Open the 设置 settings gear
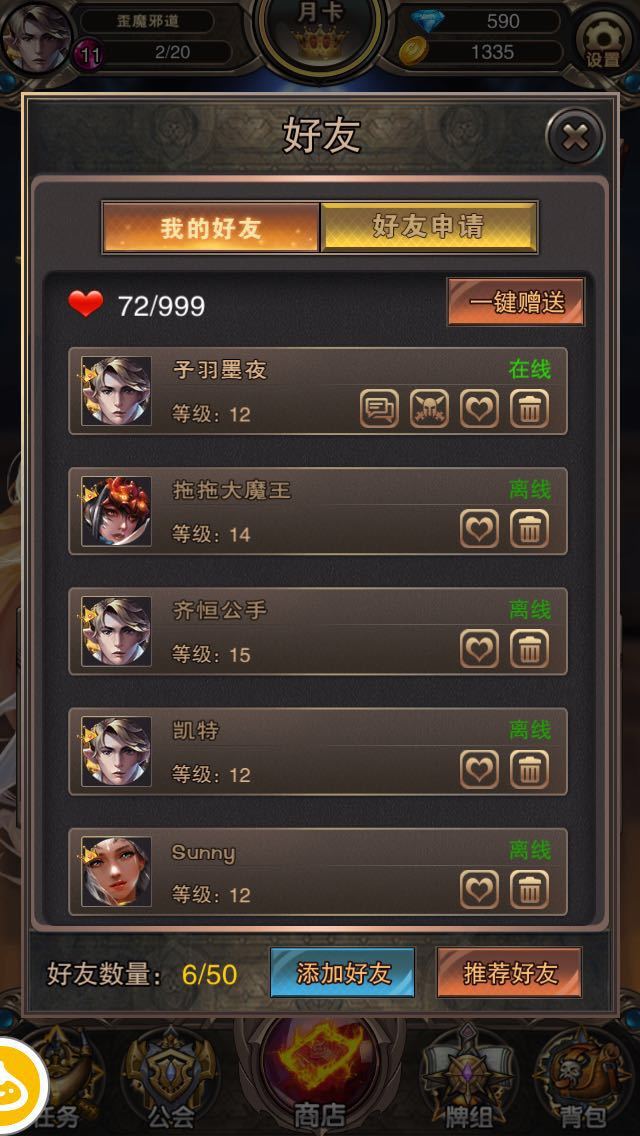The width and height of the screenshot is (640, 1136). pos(603,41)
